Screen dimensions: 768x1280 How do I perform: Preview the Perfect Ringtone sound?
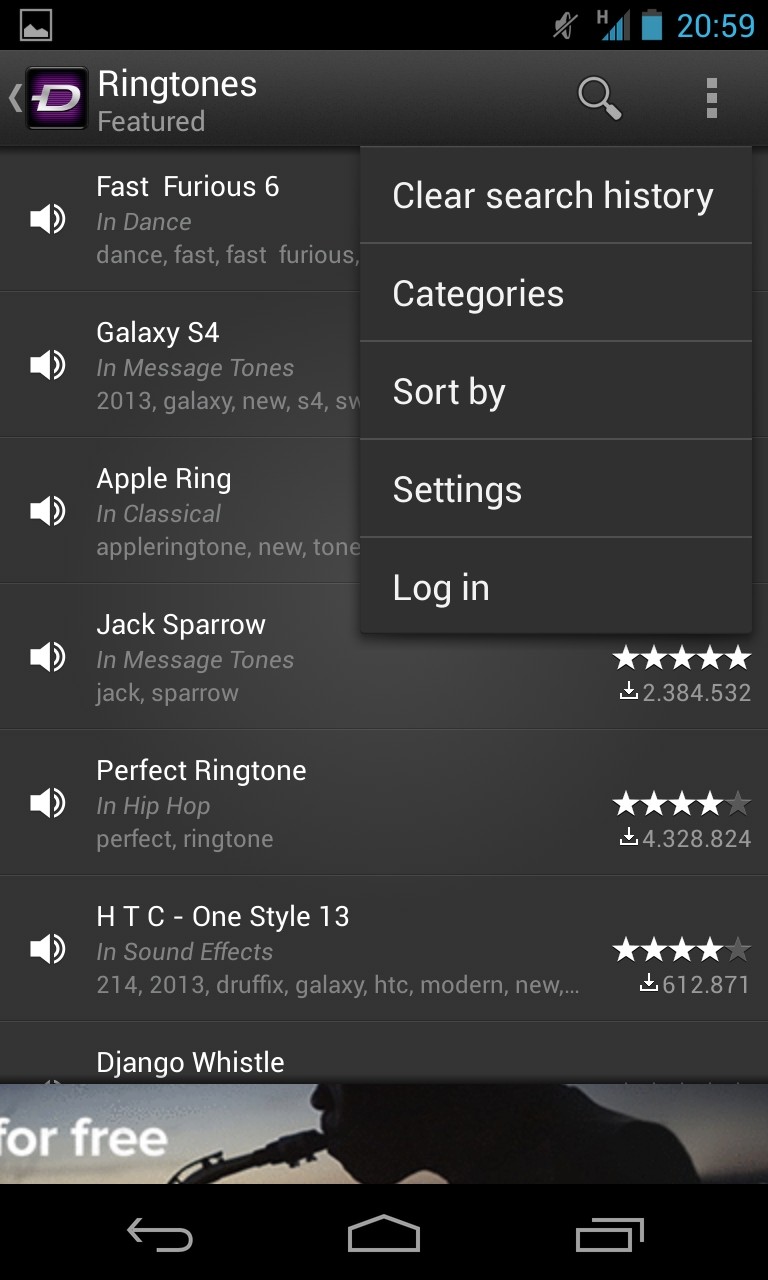[x=47, y=803]
